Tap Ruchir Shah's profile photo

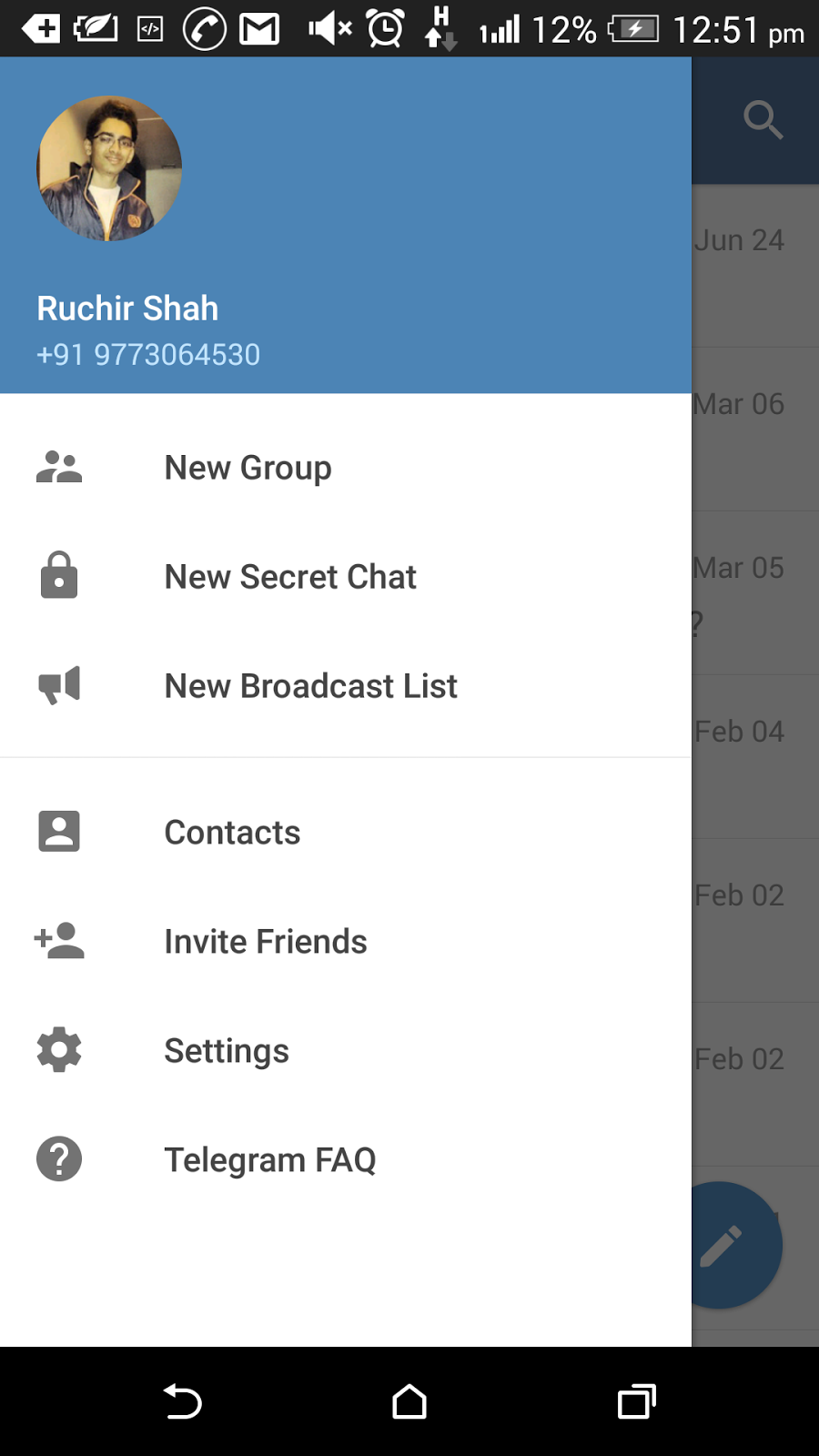point(109,168)
